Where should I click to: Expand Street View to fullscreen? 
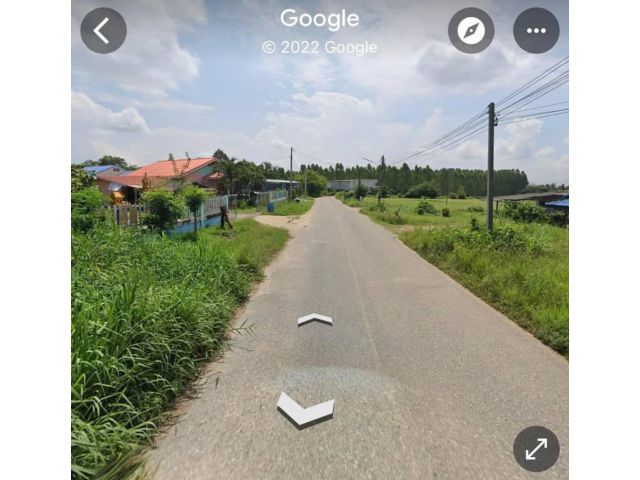pyautogui.click(x=536, y=449)
